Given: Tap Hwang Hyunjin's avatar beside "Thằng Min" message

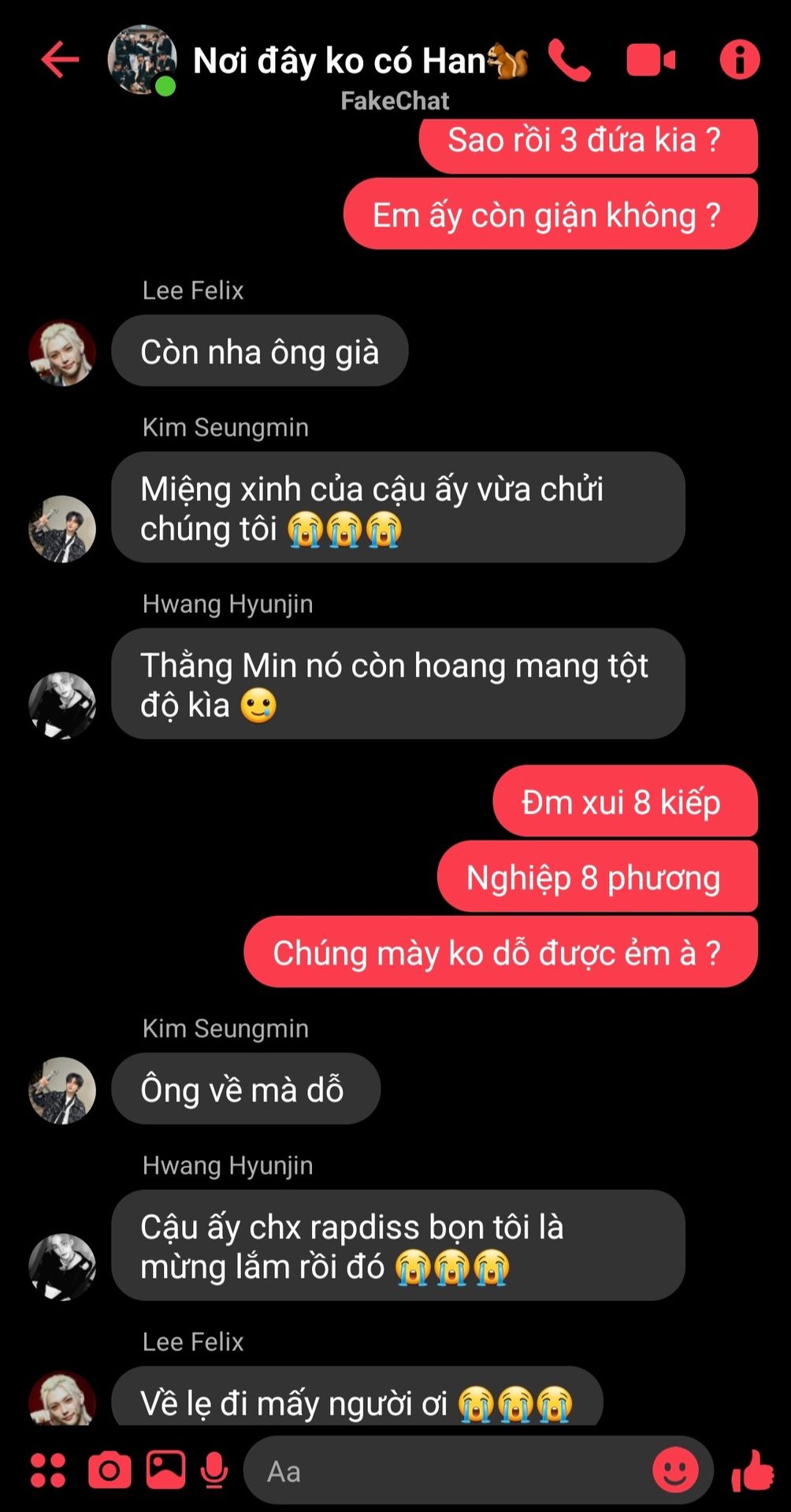Looking at the screenshot, I should tap(62, 705).
